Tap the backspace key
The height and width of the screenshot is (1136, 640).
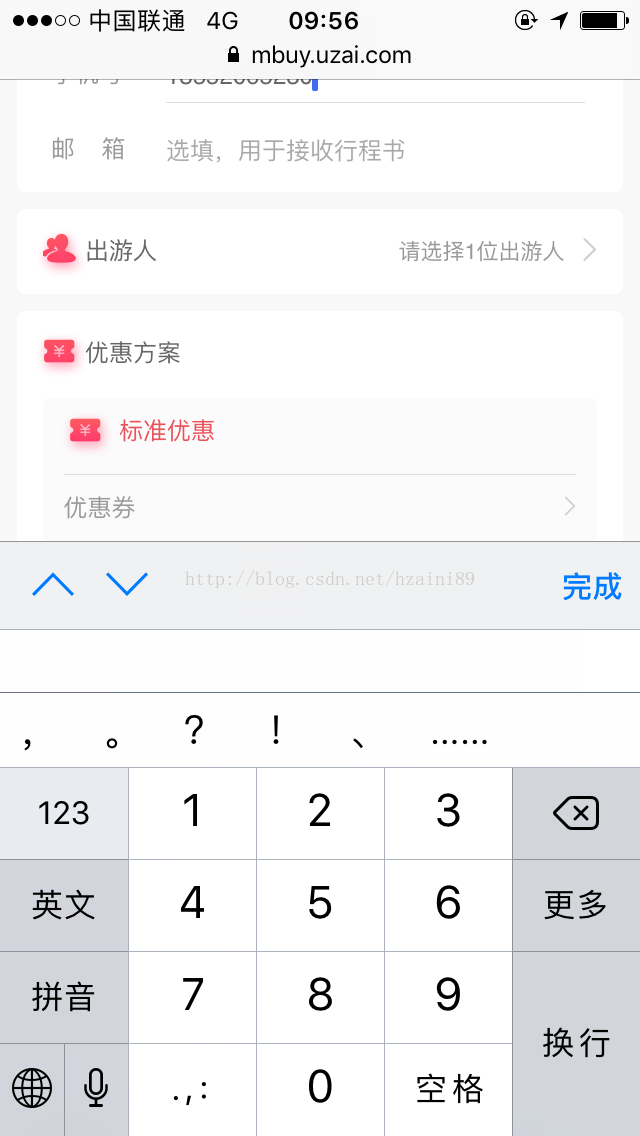(576, 813)
